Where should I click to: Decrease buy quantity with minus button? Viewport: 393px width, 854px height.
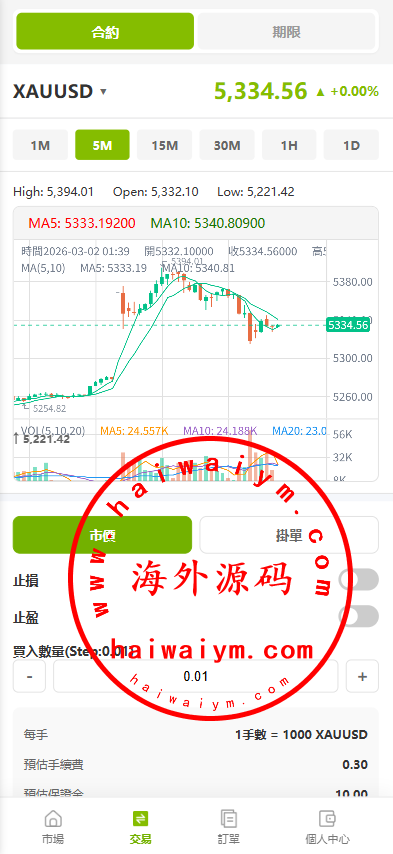click(29, 676)
